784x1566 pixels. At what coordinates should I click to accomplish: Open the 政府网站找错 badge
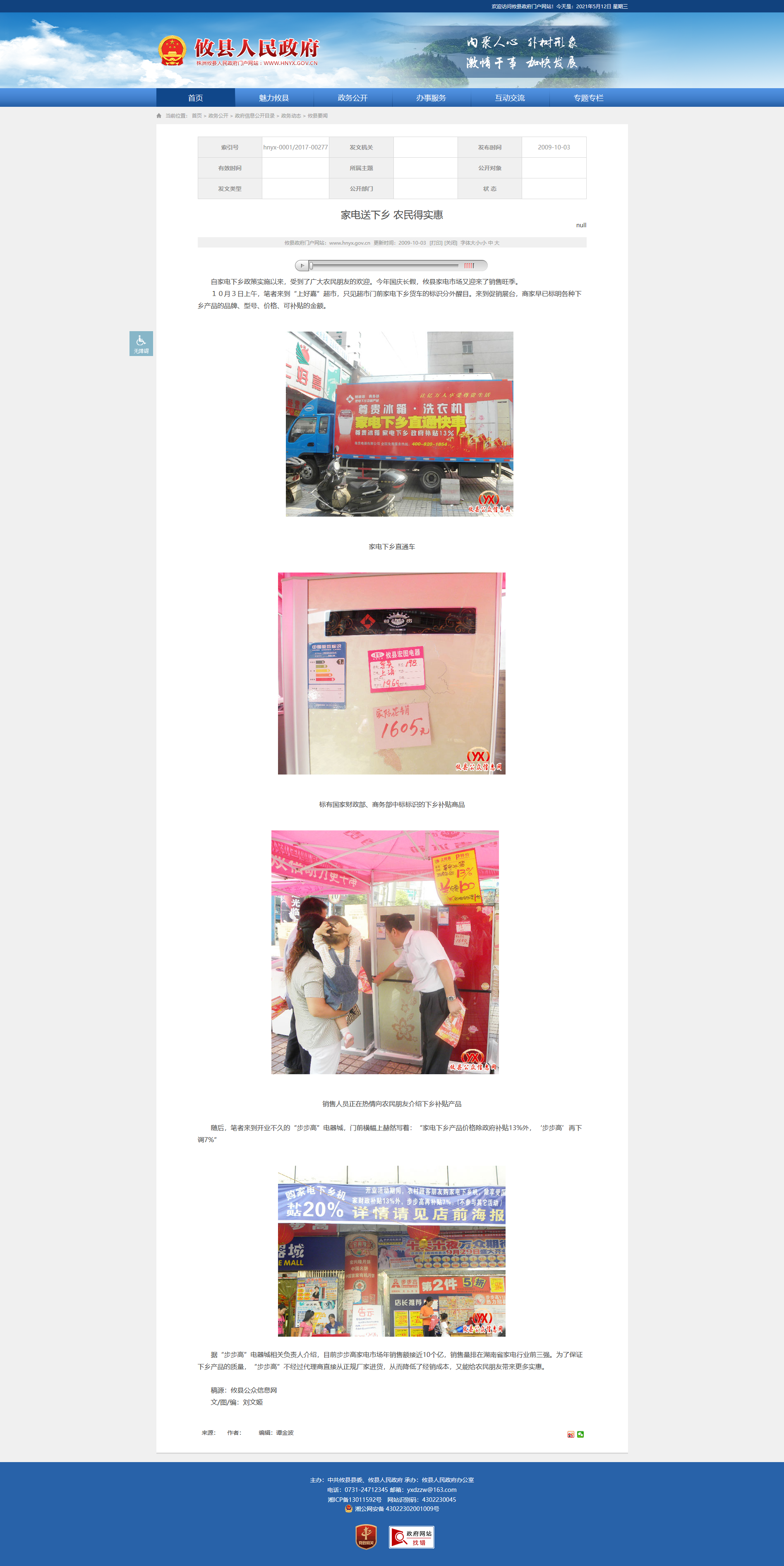pyautogui.click(x=412, y=1537)
